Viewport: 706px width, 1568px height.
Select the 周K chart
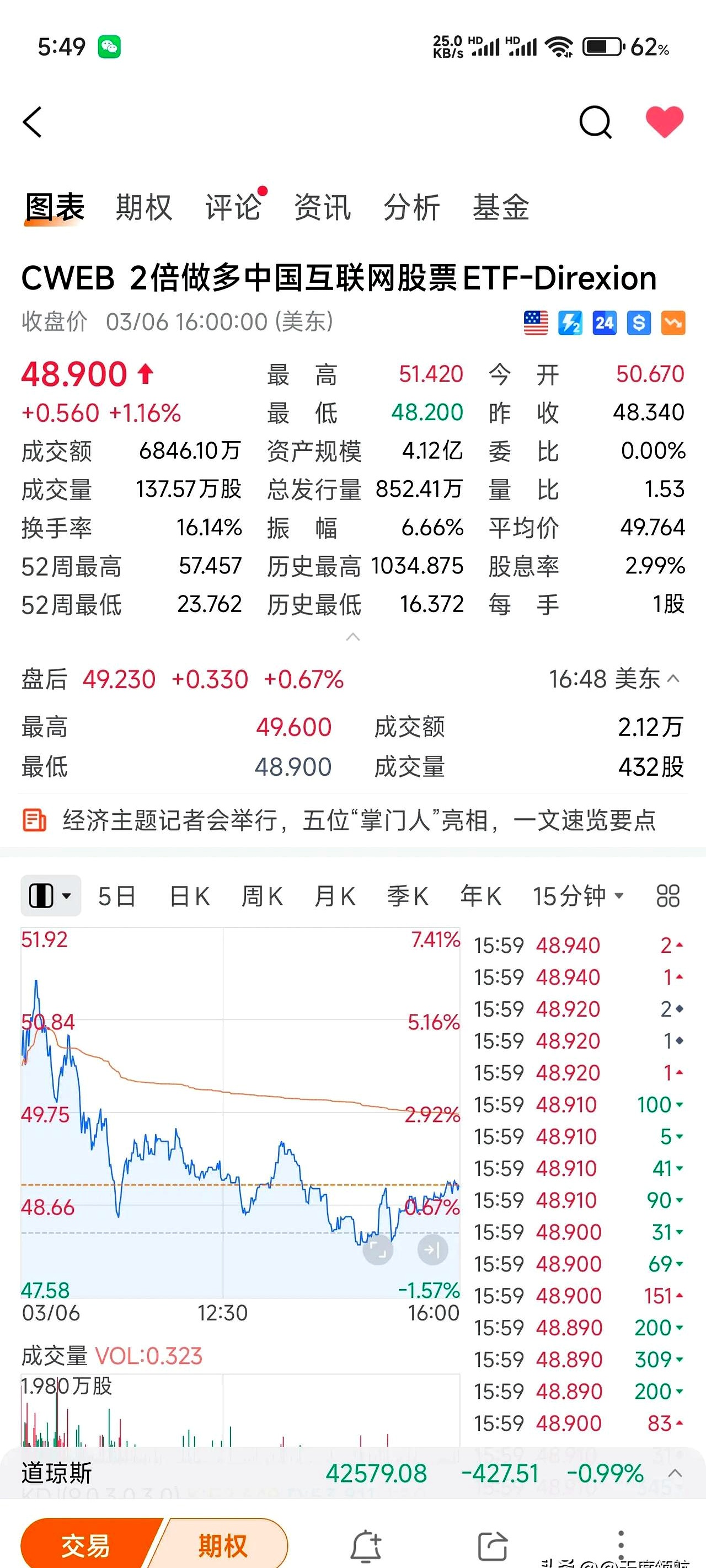(262, 896)
